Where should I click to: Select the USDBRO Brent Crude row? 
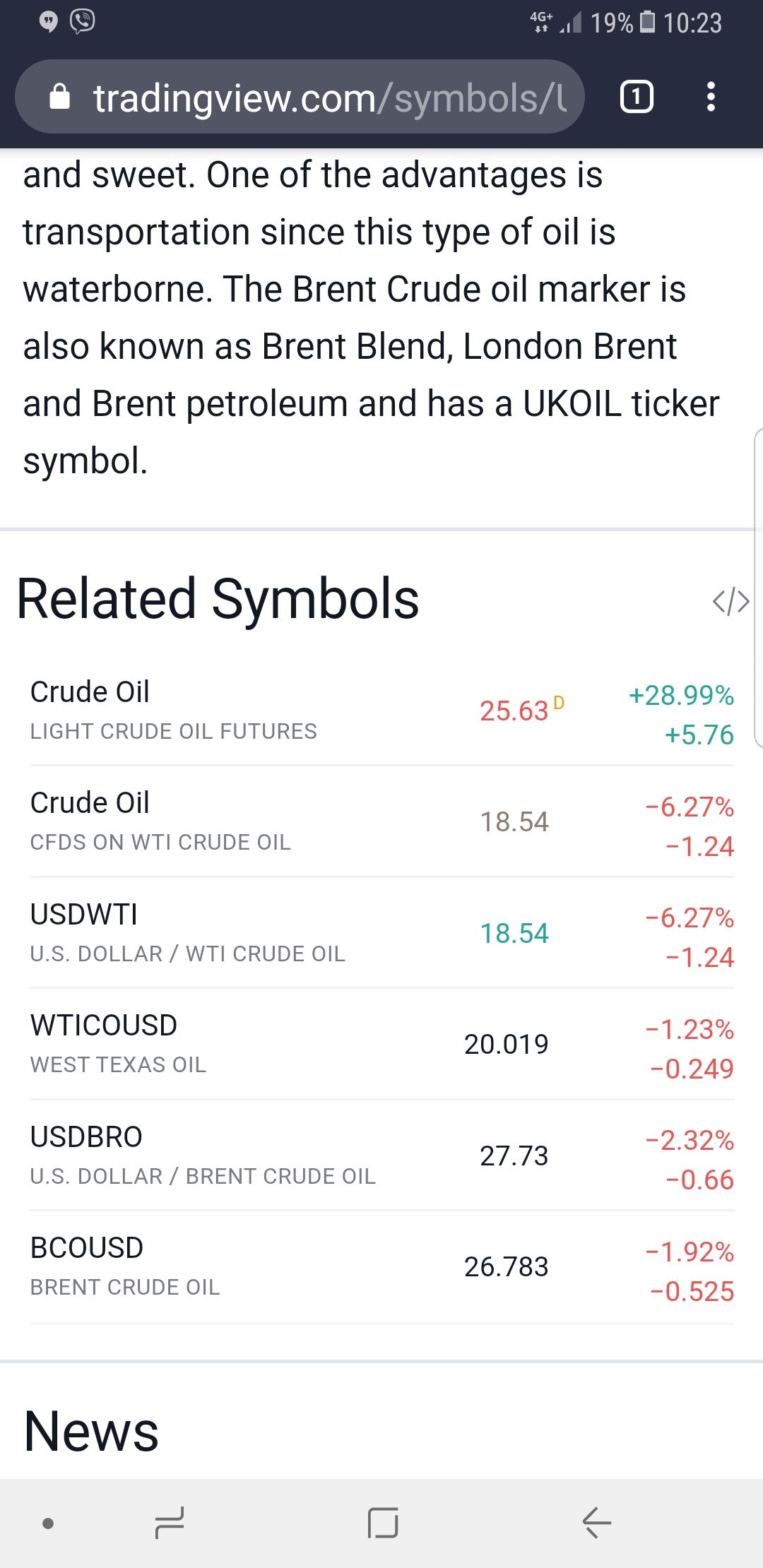(203, 1156)
